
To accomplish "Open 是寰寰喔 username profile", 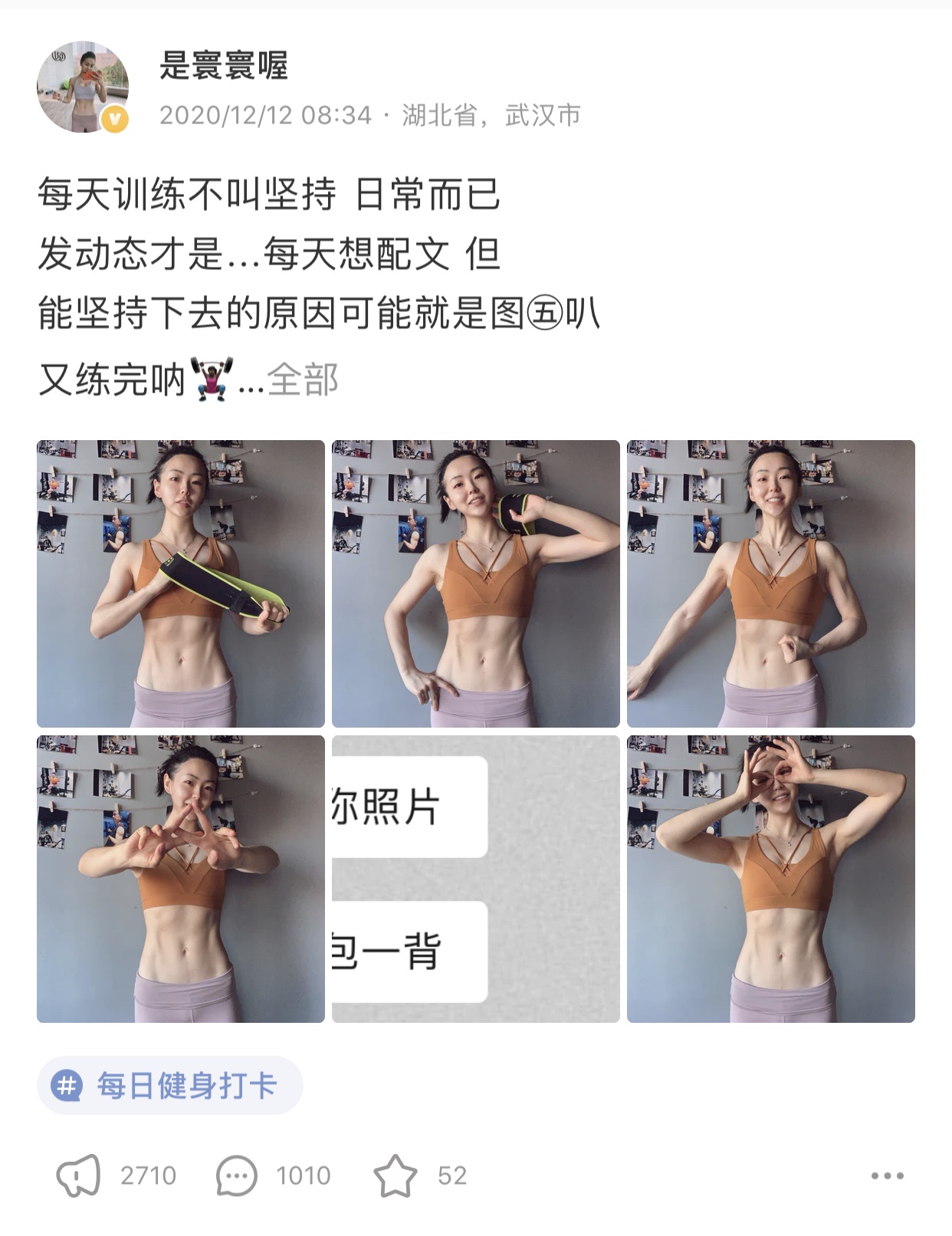I will point(224,65).
